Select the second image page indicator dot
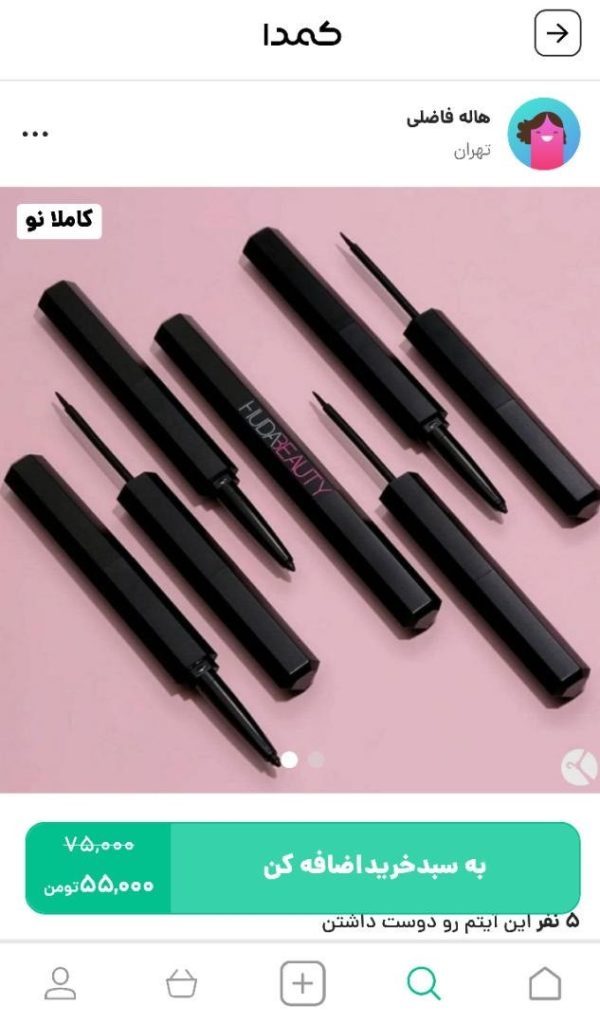Viewport: 600px width, 1024px height. click(x=316, y=760)
